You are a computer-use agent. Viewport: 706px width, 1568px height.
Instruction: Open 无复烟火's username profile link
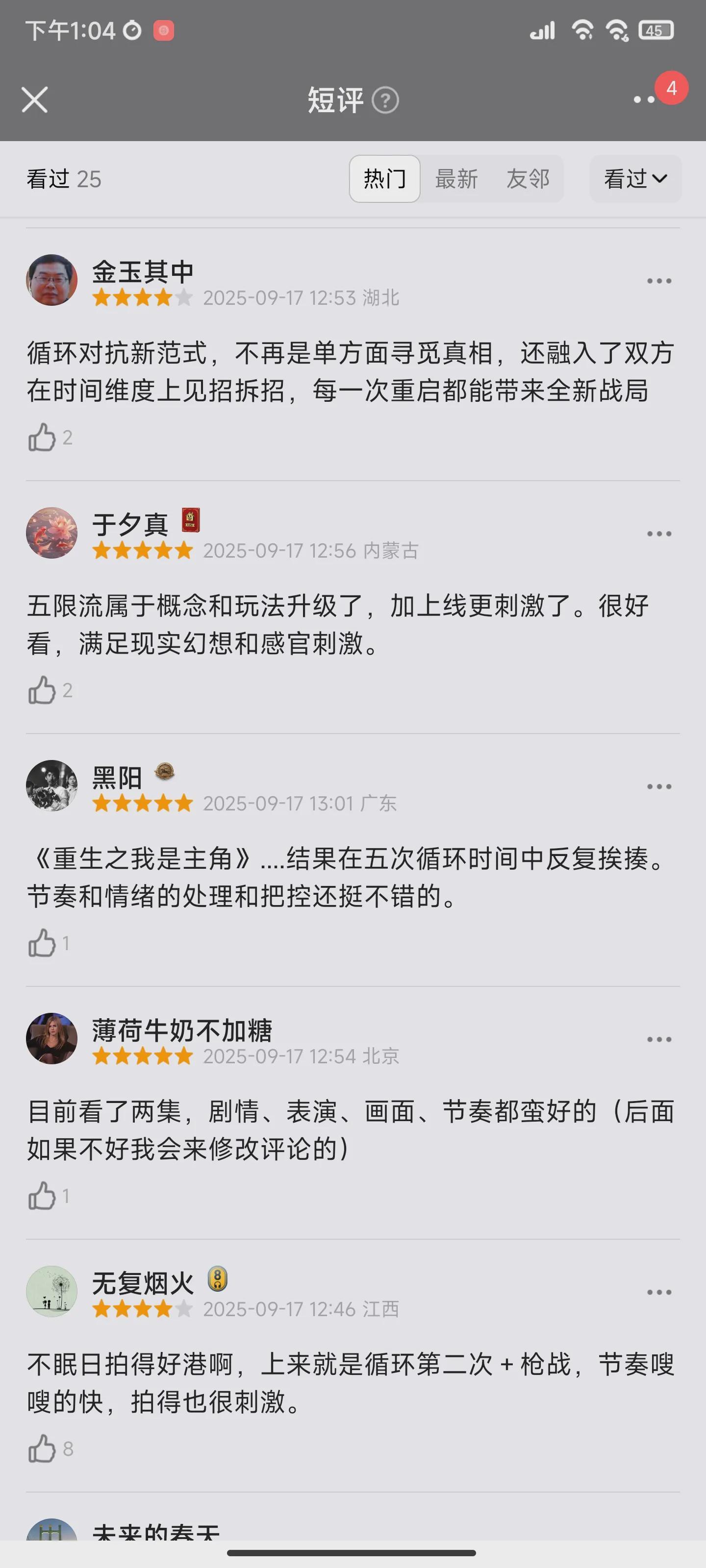[x=143, y=1283]
